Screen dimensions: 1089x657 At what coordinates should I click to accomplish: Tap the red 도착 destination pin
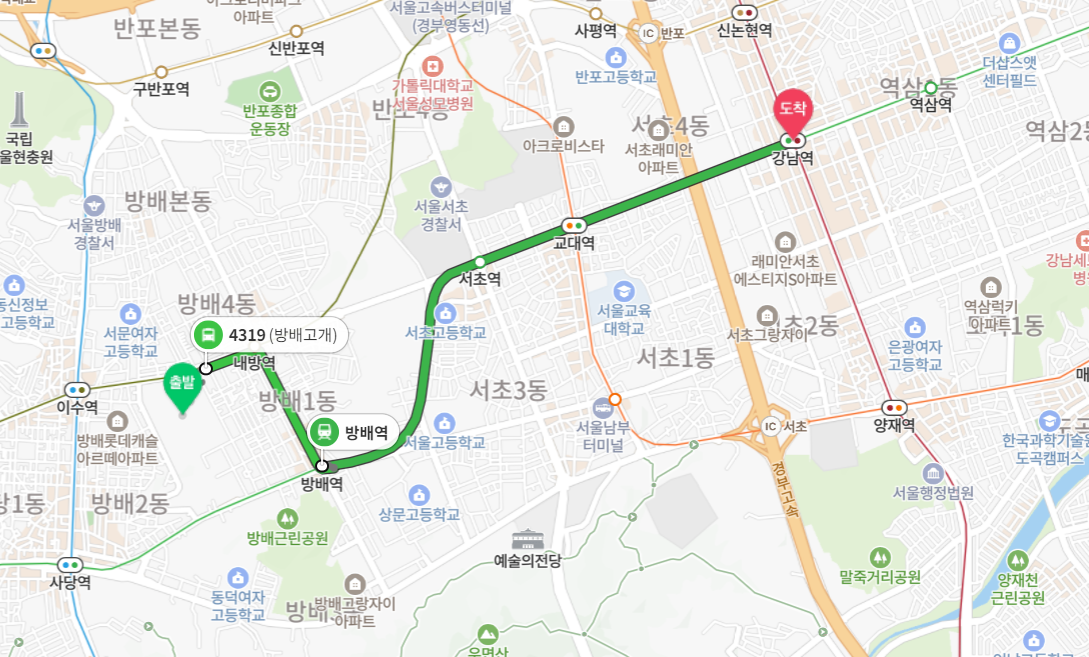point(793,111)
